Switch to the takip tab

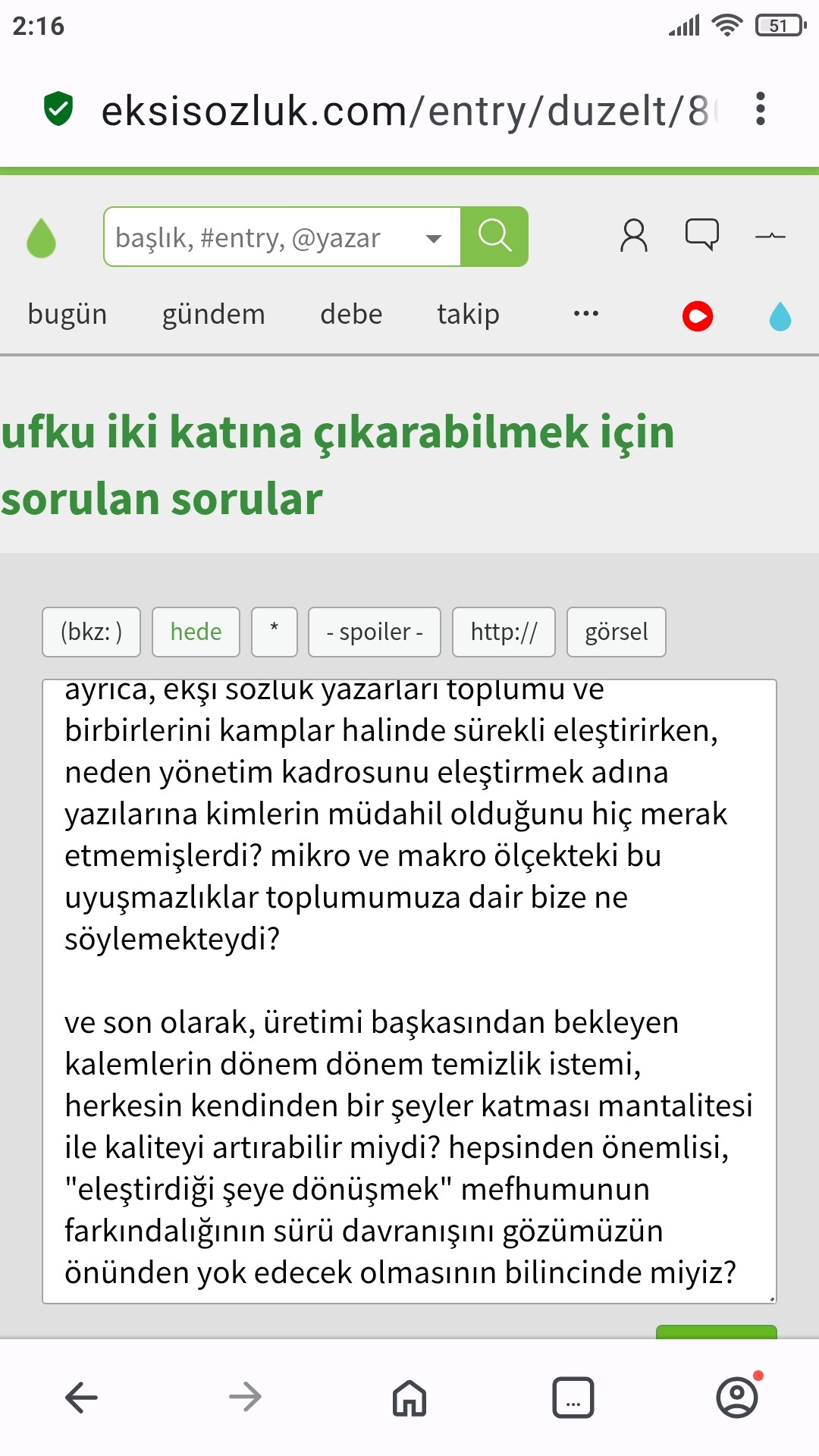pyautogui.click(x=468, y=314)
